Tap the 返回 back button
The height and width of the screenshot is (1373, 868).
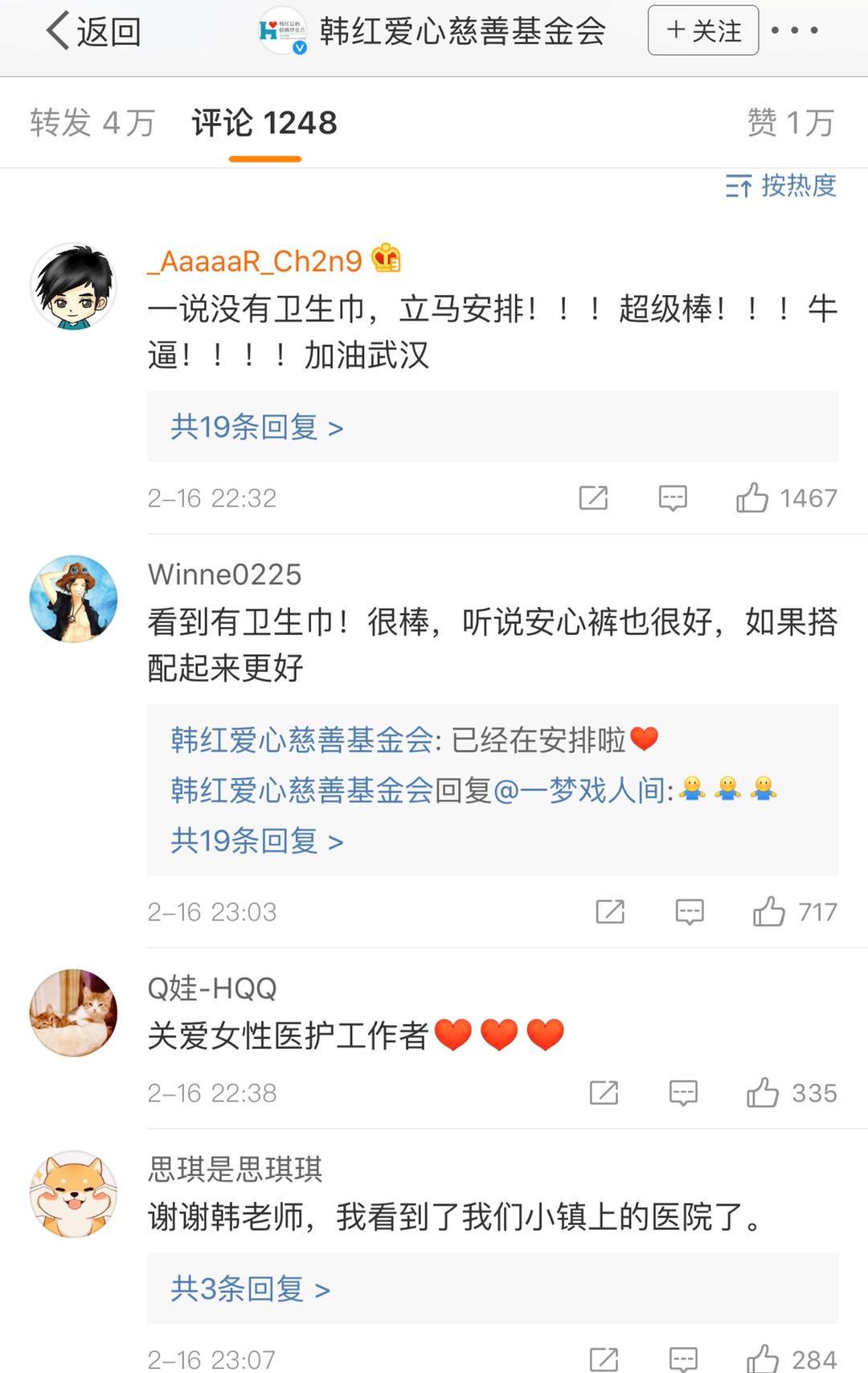point(93,32)
